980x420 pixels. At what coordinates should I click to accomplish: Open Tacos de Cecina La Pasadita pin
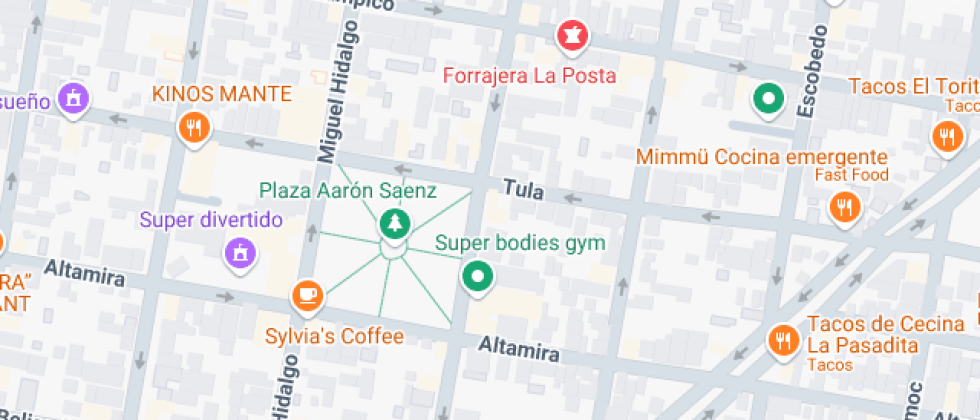(782, 341)
